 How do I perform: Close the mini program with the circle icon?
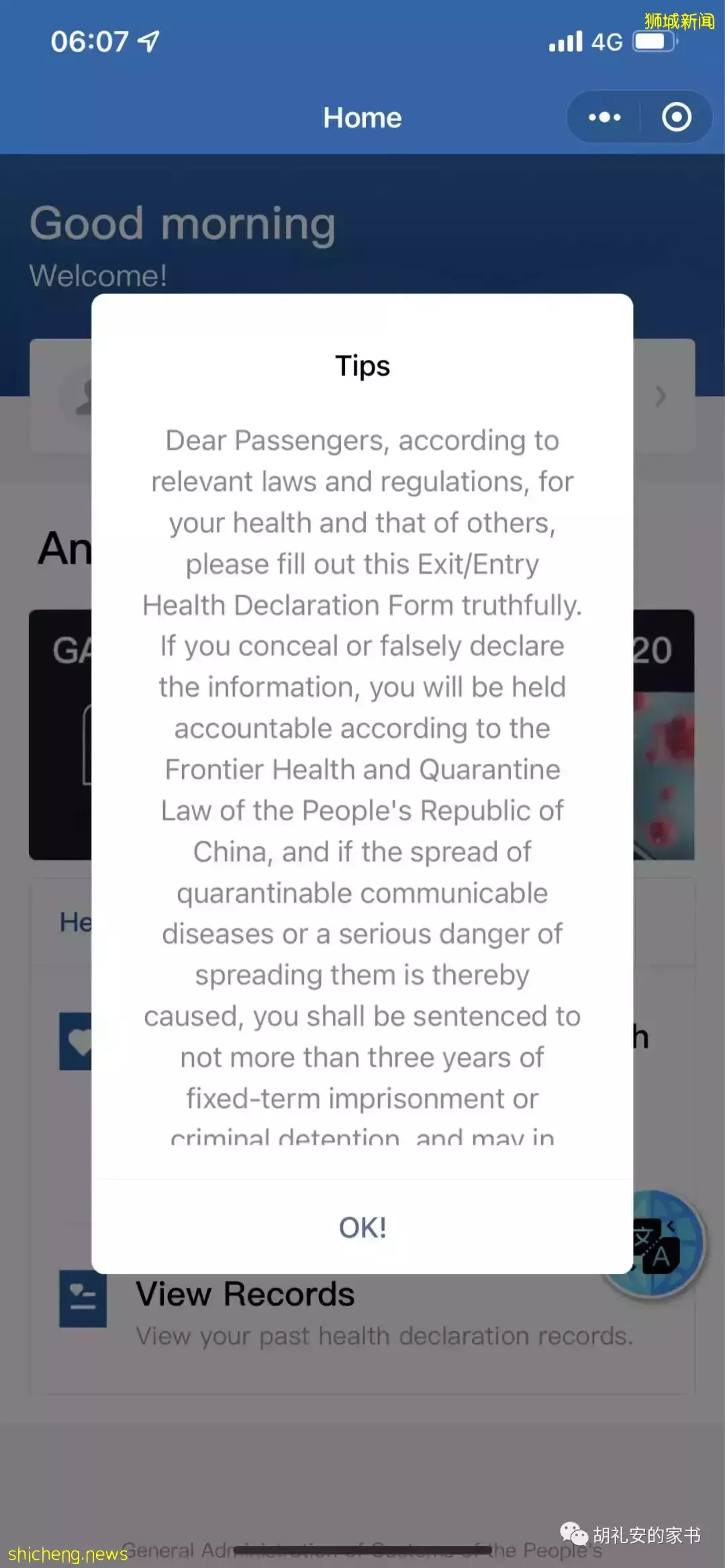[x=676, y=117]
